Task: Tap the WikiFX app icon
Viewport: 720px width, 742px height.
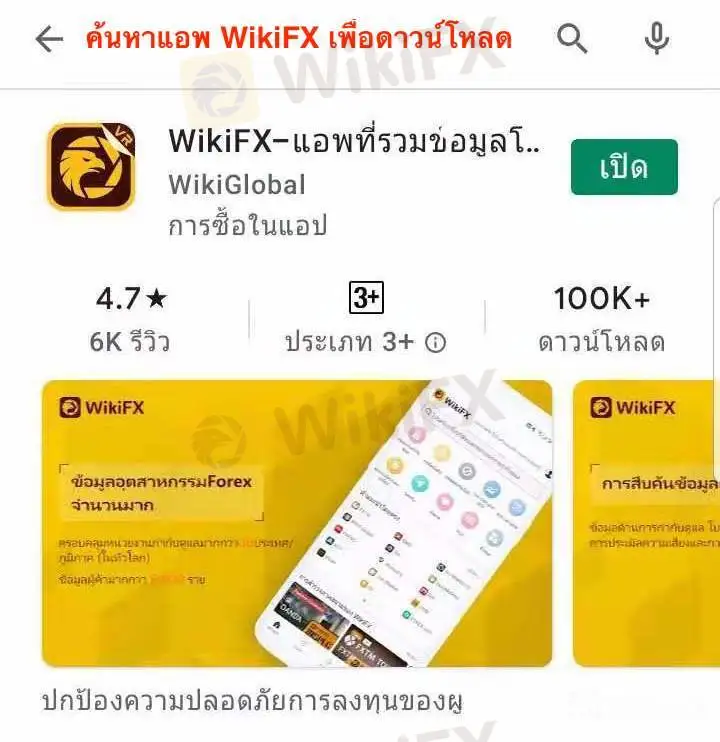Action: click(91, 166)
